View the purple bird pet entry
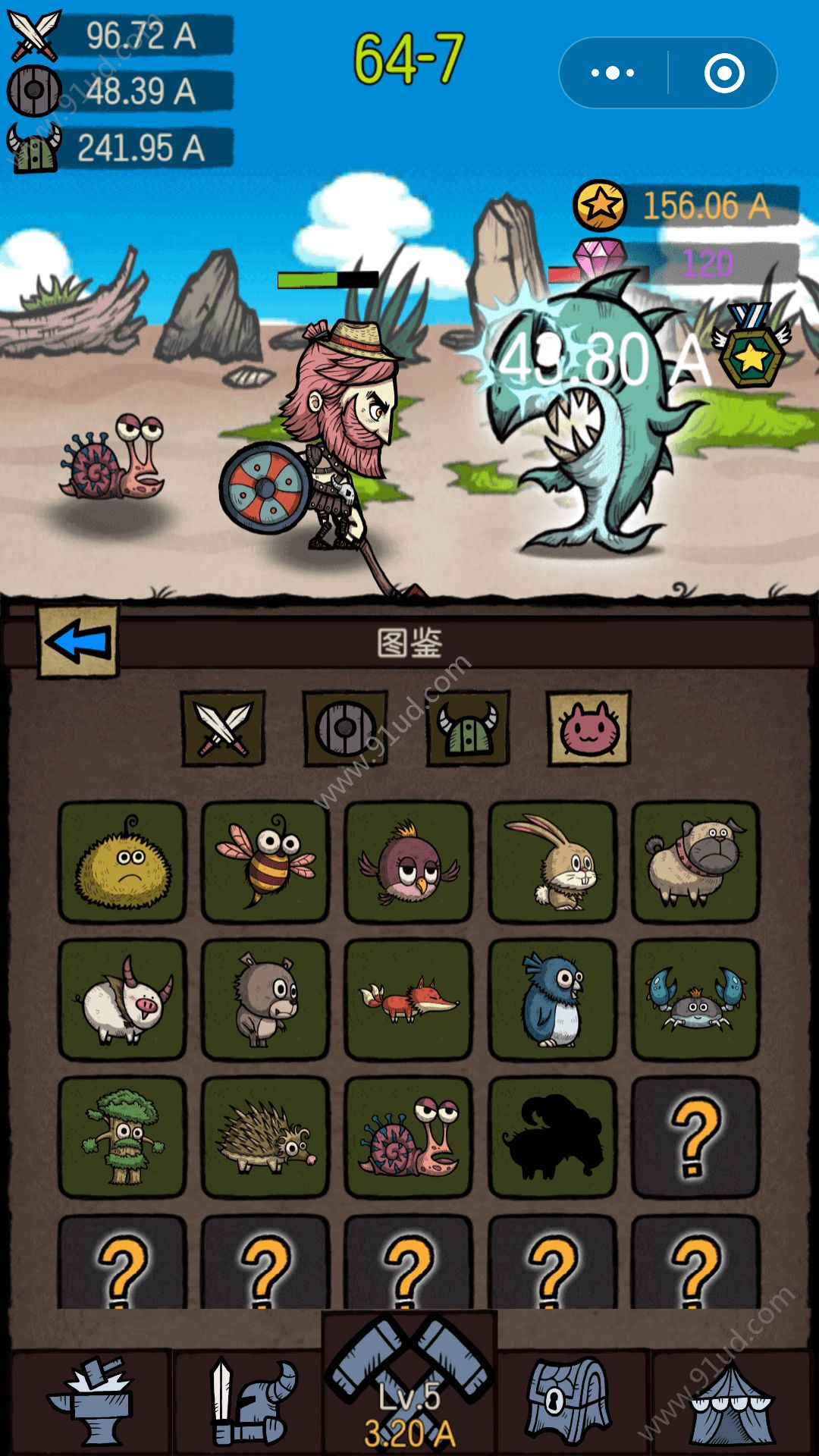 tap(409, 862)
